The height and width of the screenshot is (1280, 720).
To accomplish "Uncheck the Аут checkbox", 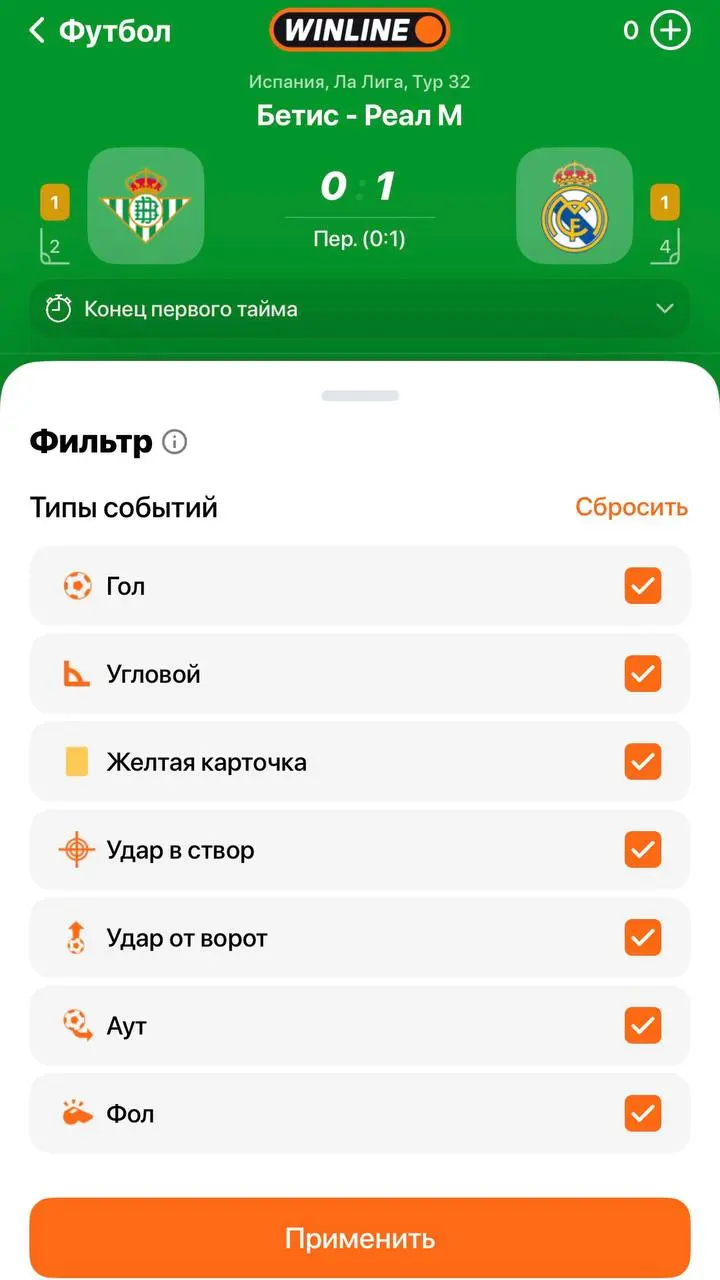I will 644,1025.
